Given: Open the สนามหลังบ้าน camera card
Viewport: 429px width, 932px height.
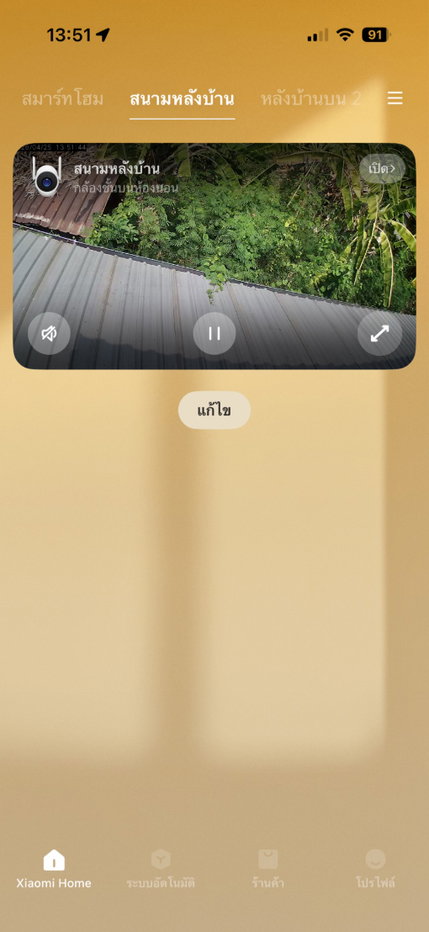Looking at the screenshot, I should (x=214, y=256).
